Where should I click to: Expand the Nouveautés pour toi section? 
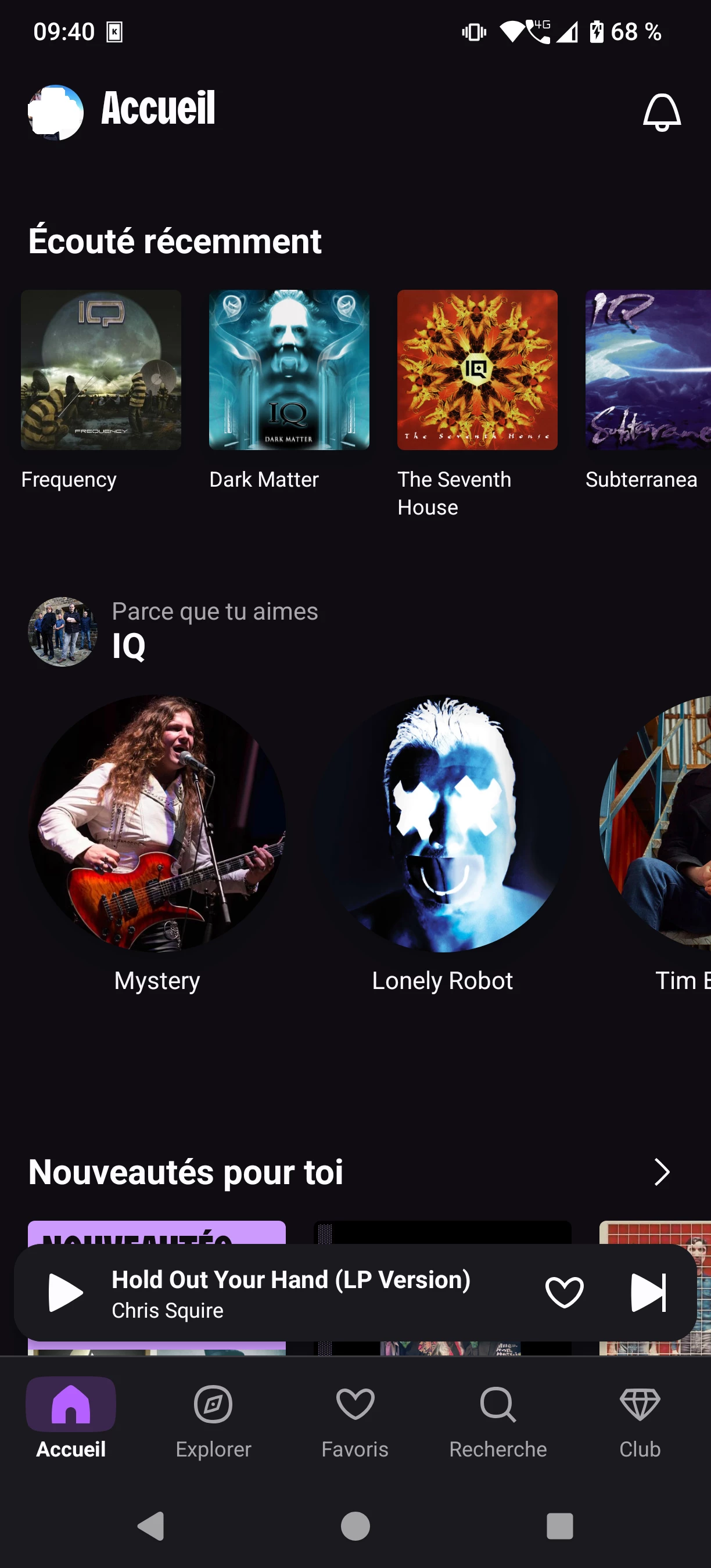coord(662,1172)
